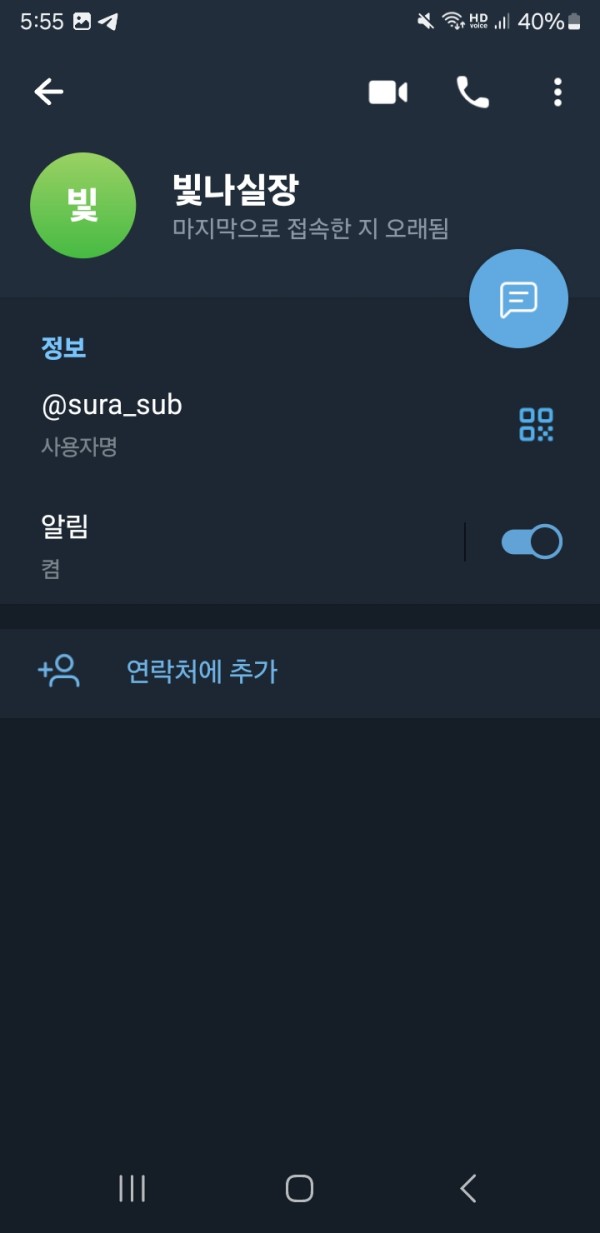Tap the system home button
600x1233 pixels.
point(299,1188)
